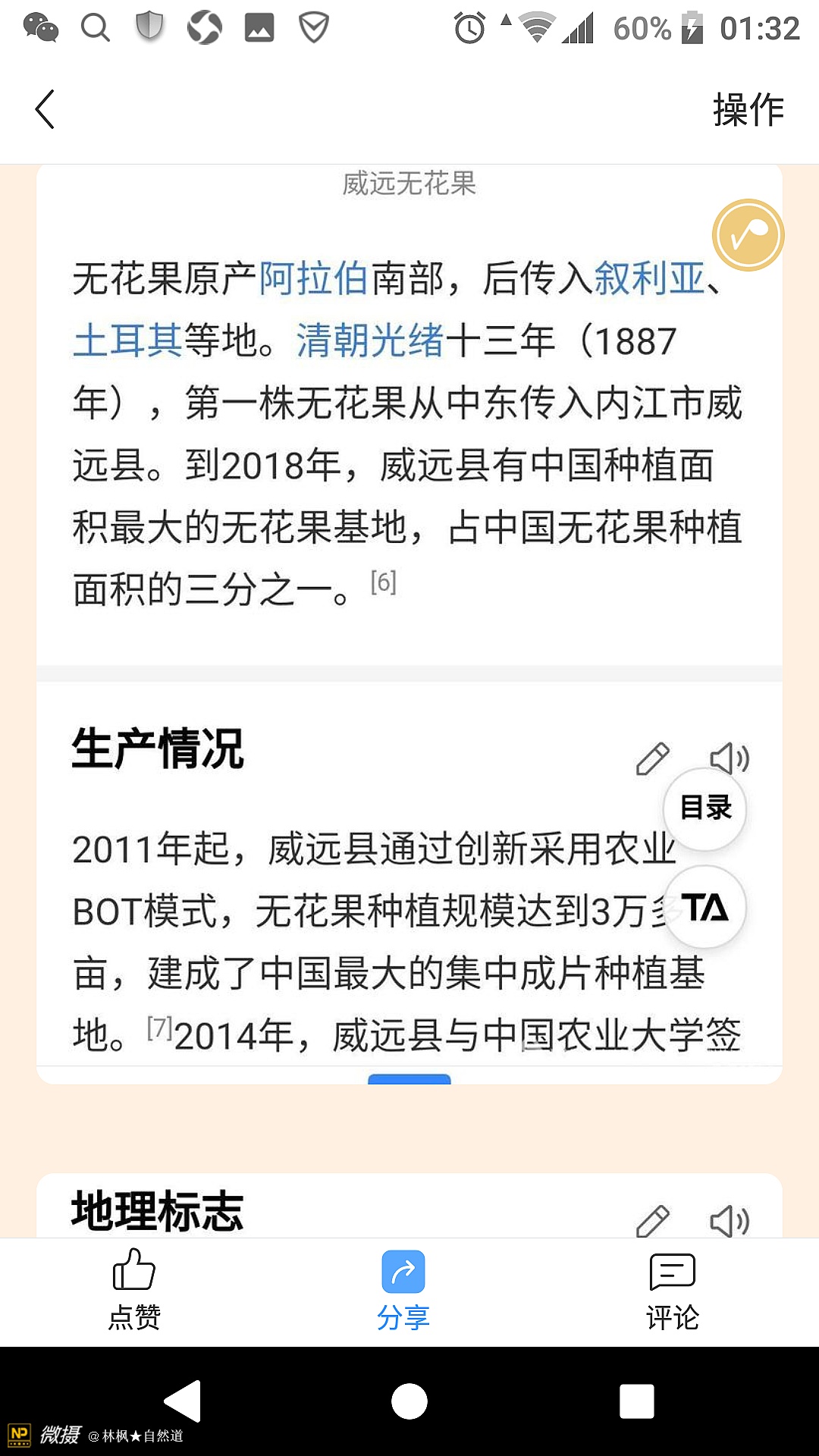Play audio for the 生产情况 section
The height and width of the screenshot is (1456, 819).
pos(729,758)
